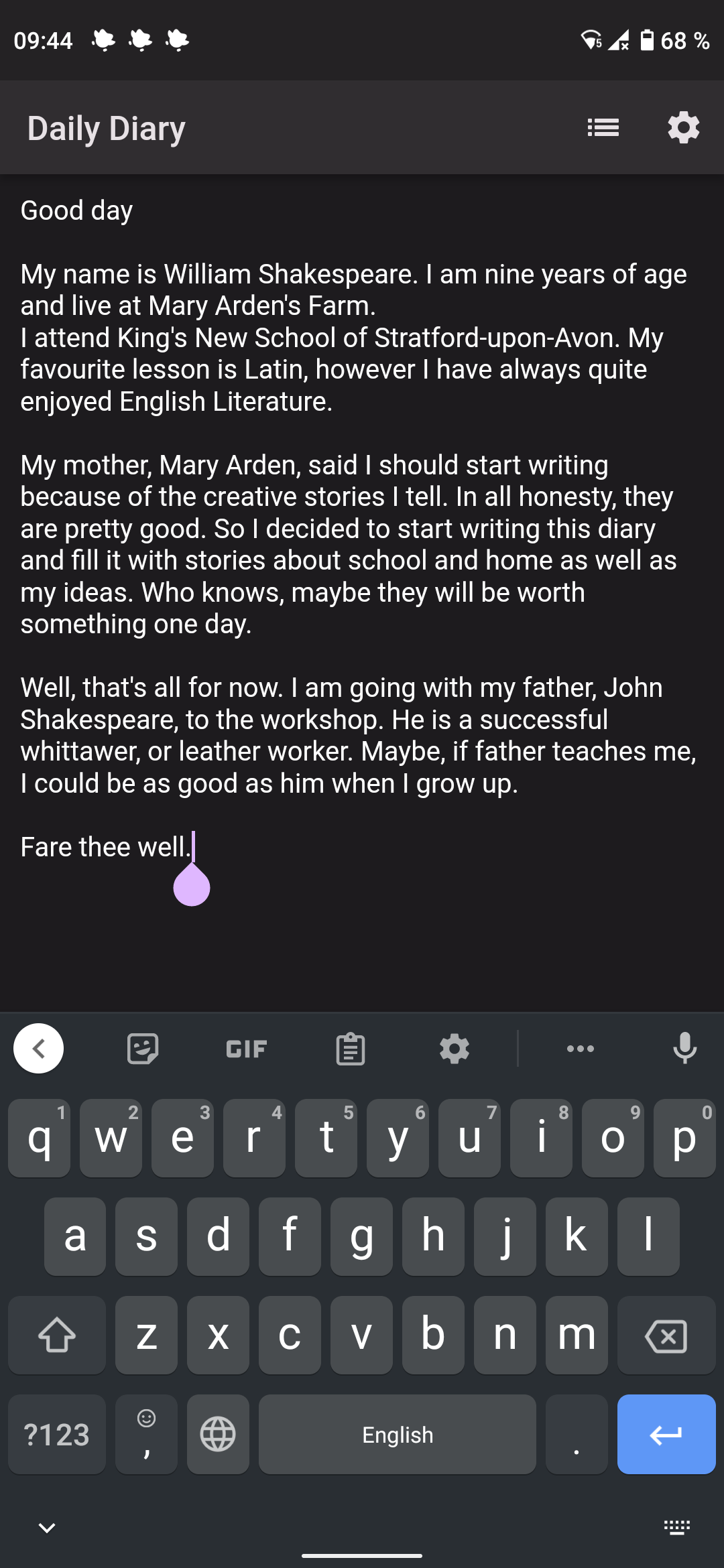Open the keyboard clipboard
This screenshot has width=724, height=1568.
351,1049
